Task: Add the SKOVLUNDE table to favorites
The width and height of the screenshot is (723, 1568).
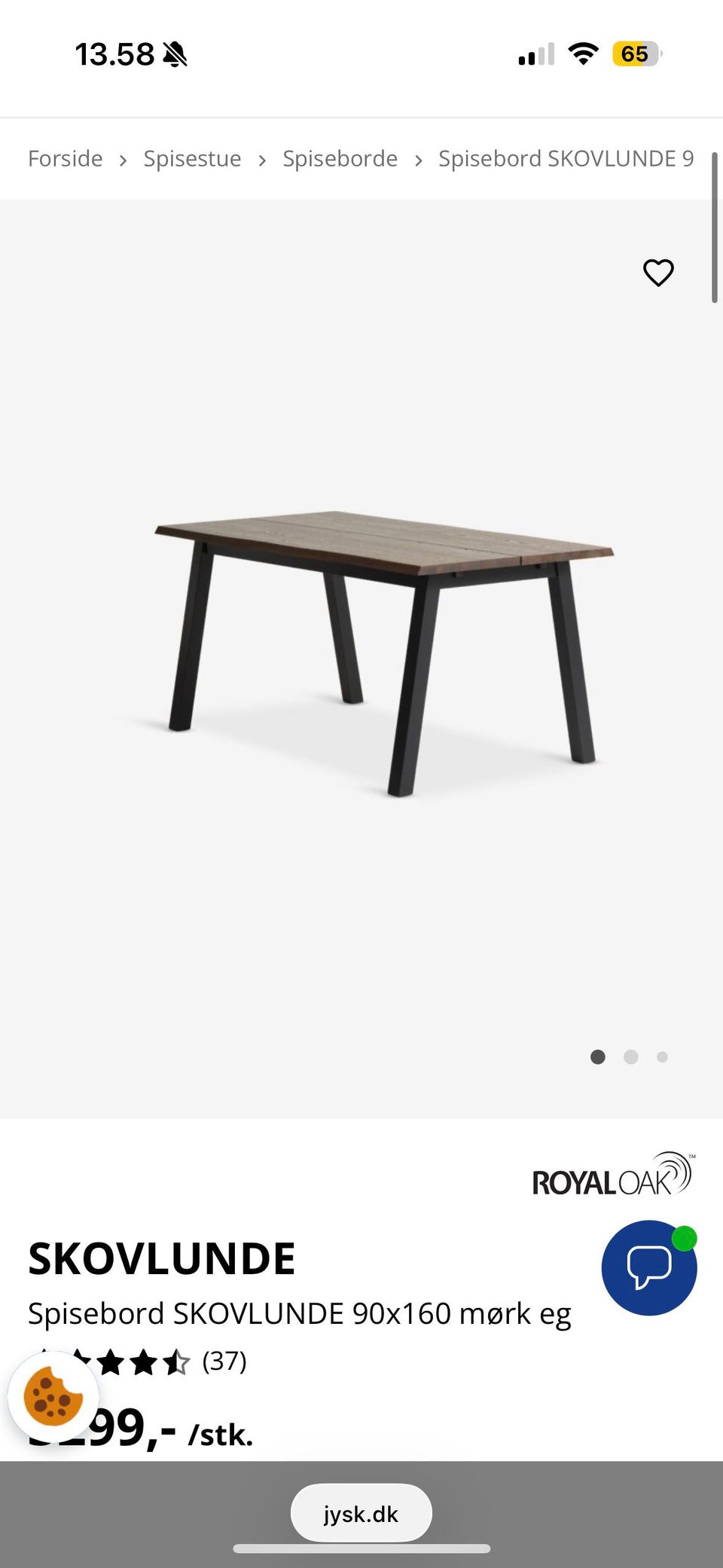Action: [x=658, y=273]
